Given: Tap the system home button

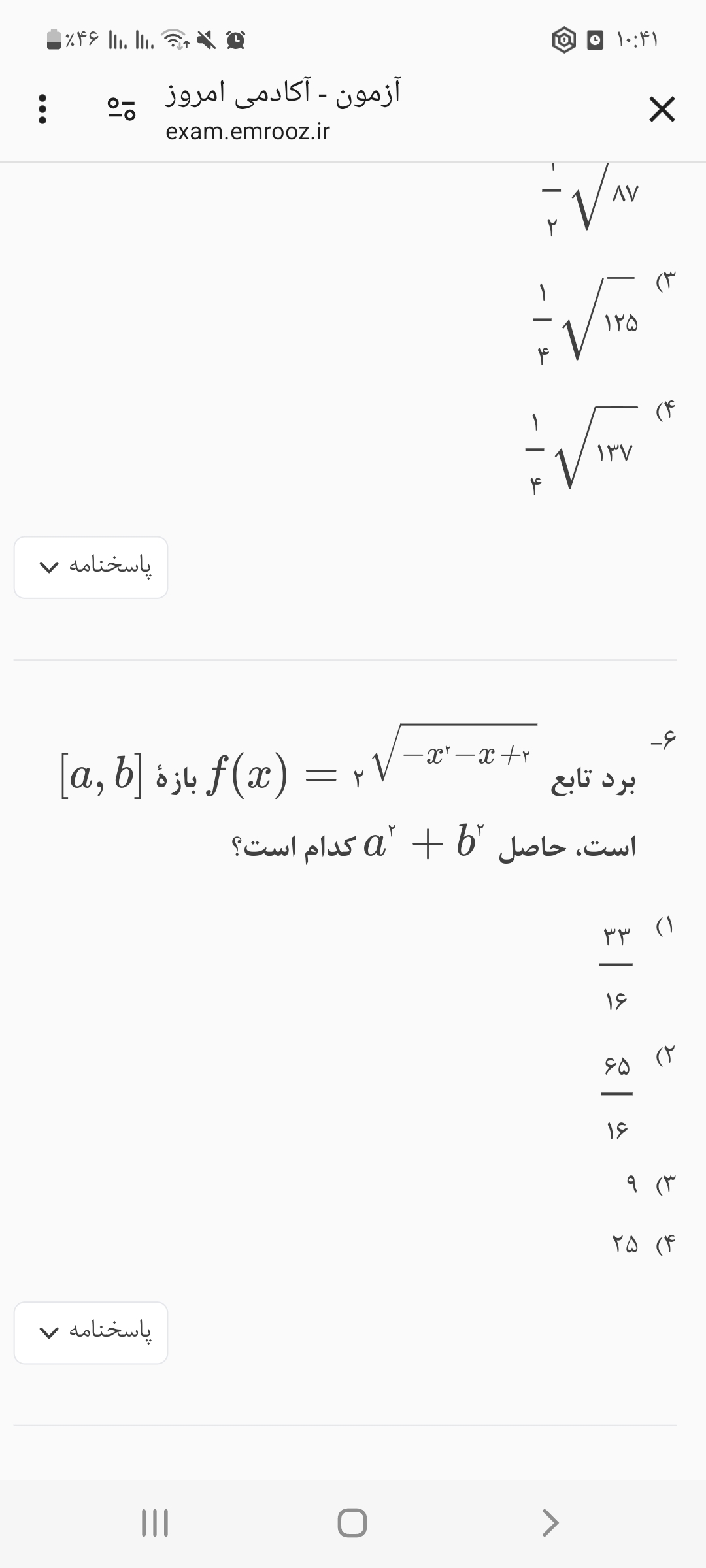Looking at the screenshot, I should click(x=352, y=1522).
